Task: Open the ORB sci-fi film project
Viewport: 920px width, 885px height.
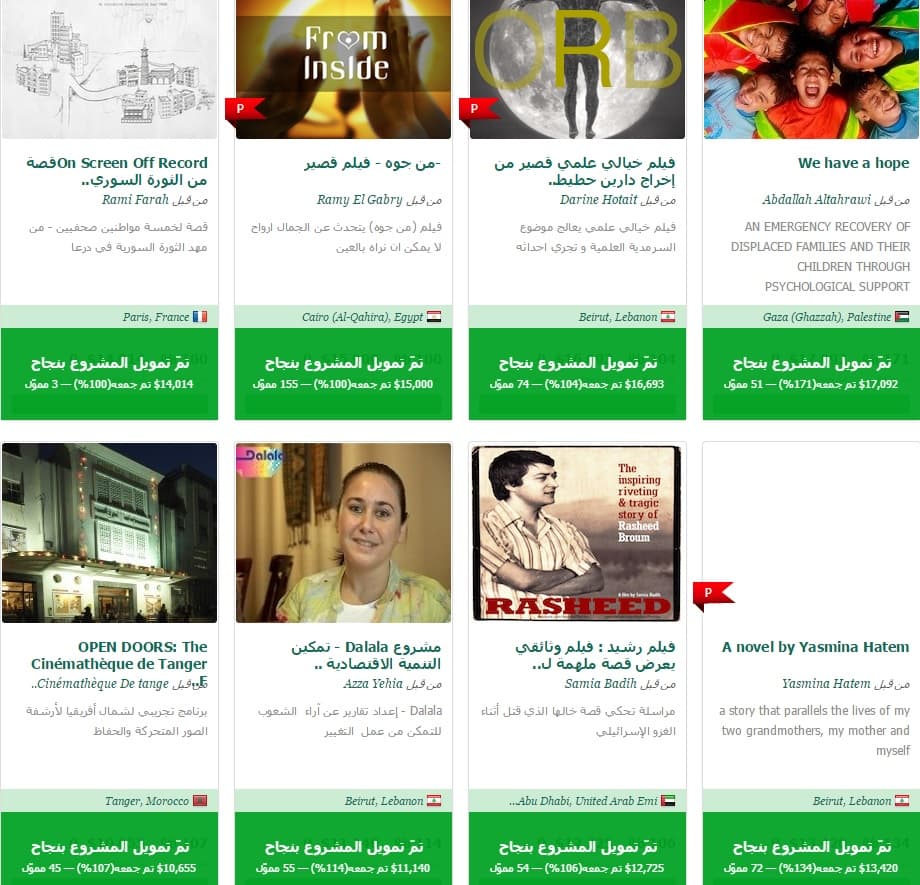Action: click(x=584, y=171)
